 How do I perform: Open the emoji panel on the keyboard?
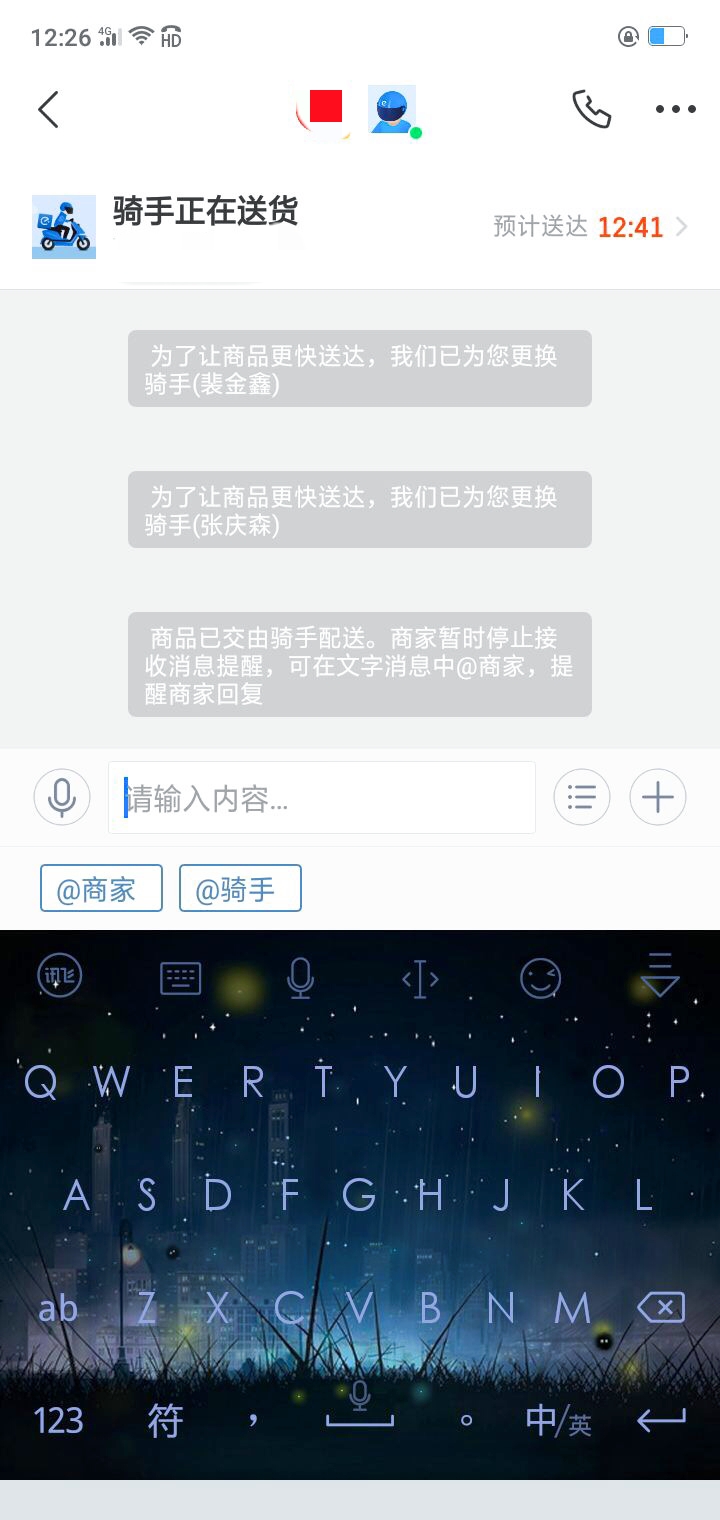pyautogui.click(x=541, y=978)
